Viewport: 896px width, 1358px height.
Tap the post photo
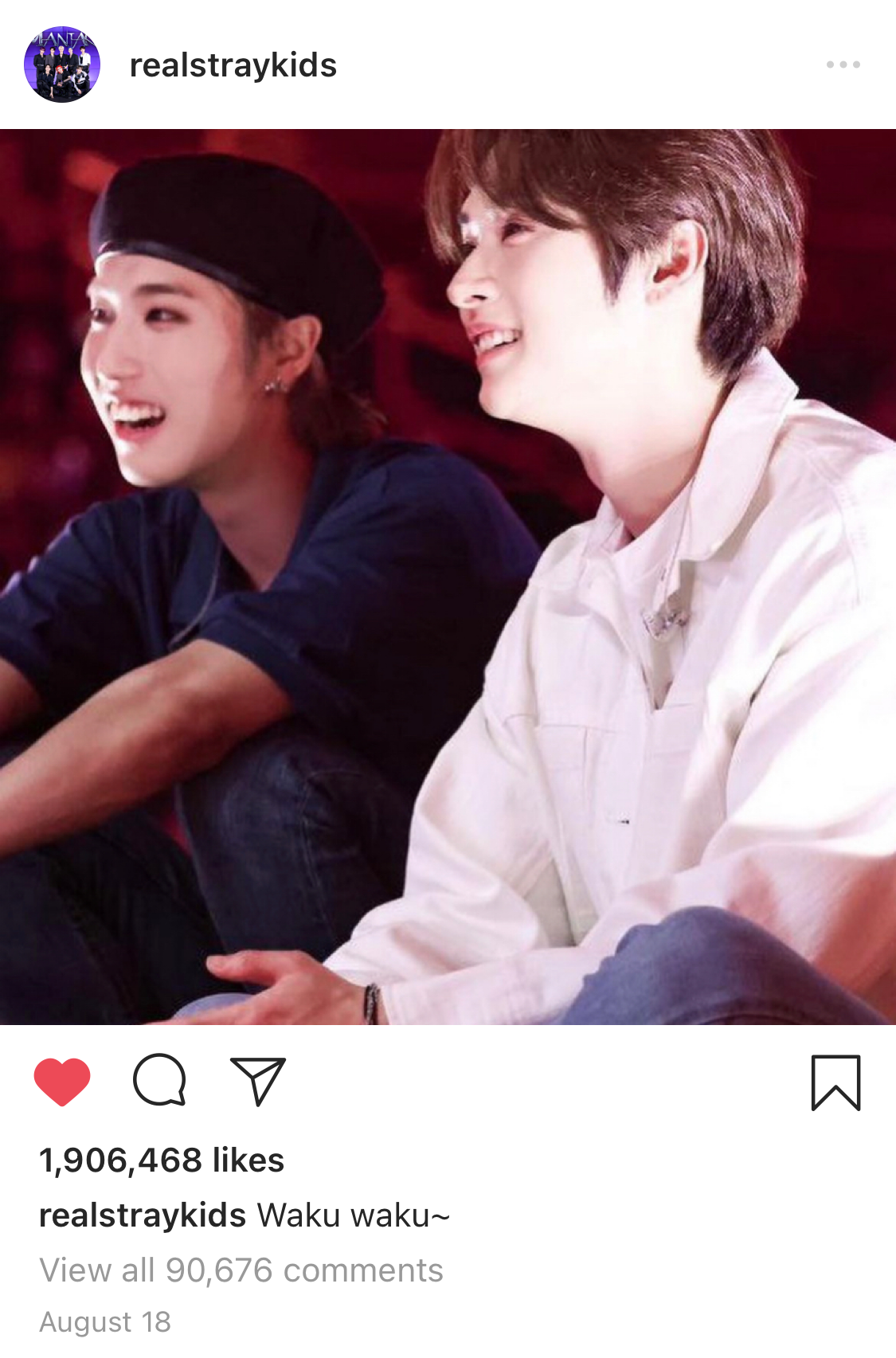448,577
